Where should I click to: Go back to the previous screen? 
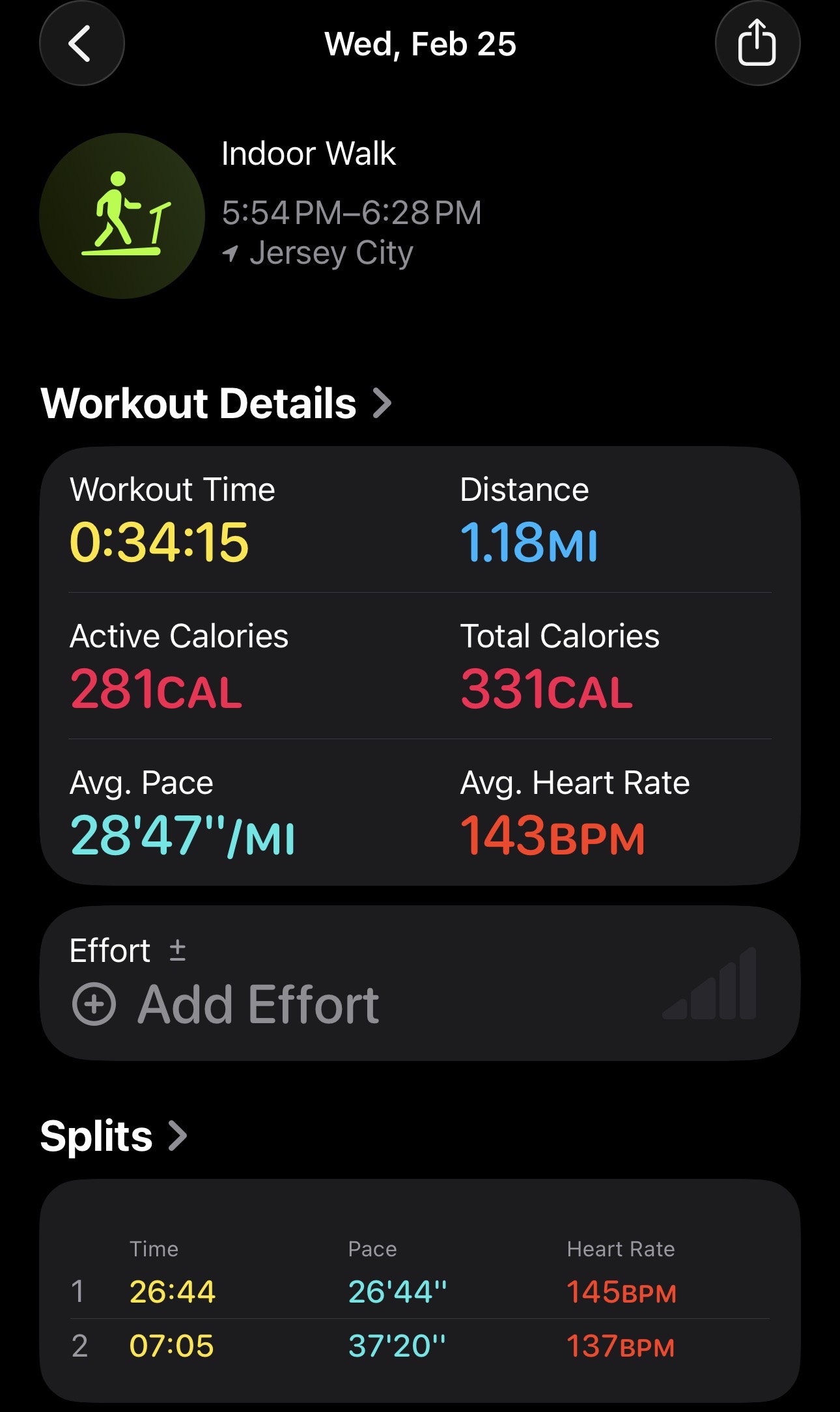tap(81, 44)
